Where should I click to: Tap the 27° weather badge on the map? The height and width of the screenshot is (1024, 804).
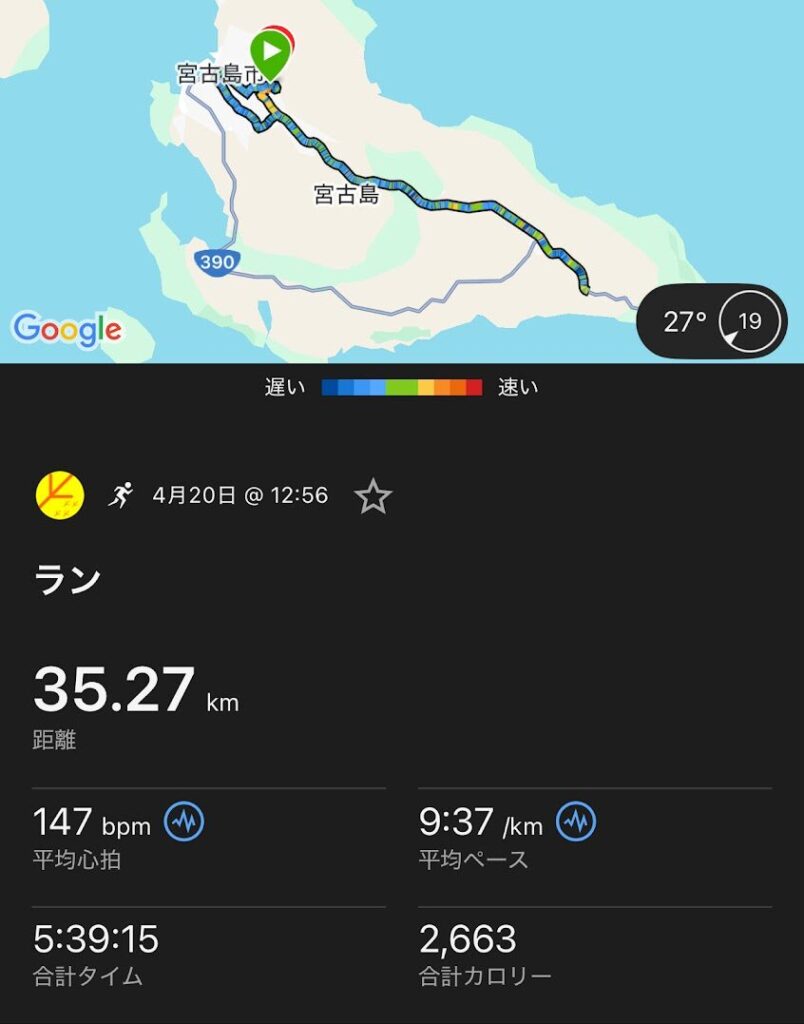pyautogui.click(x=711, y=321)
